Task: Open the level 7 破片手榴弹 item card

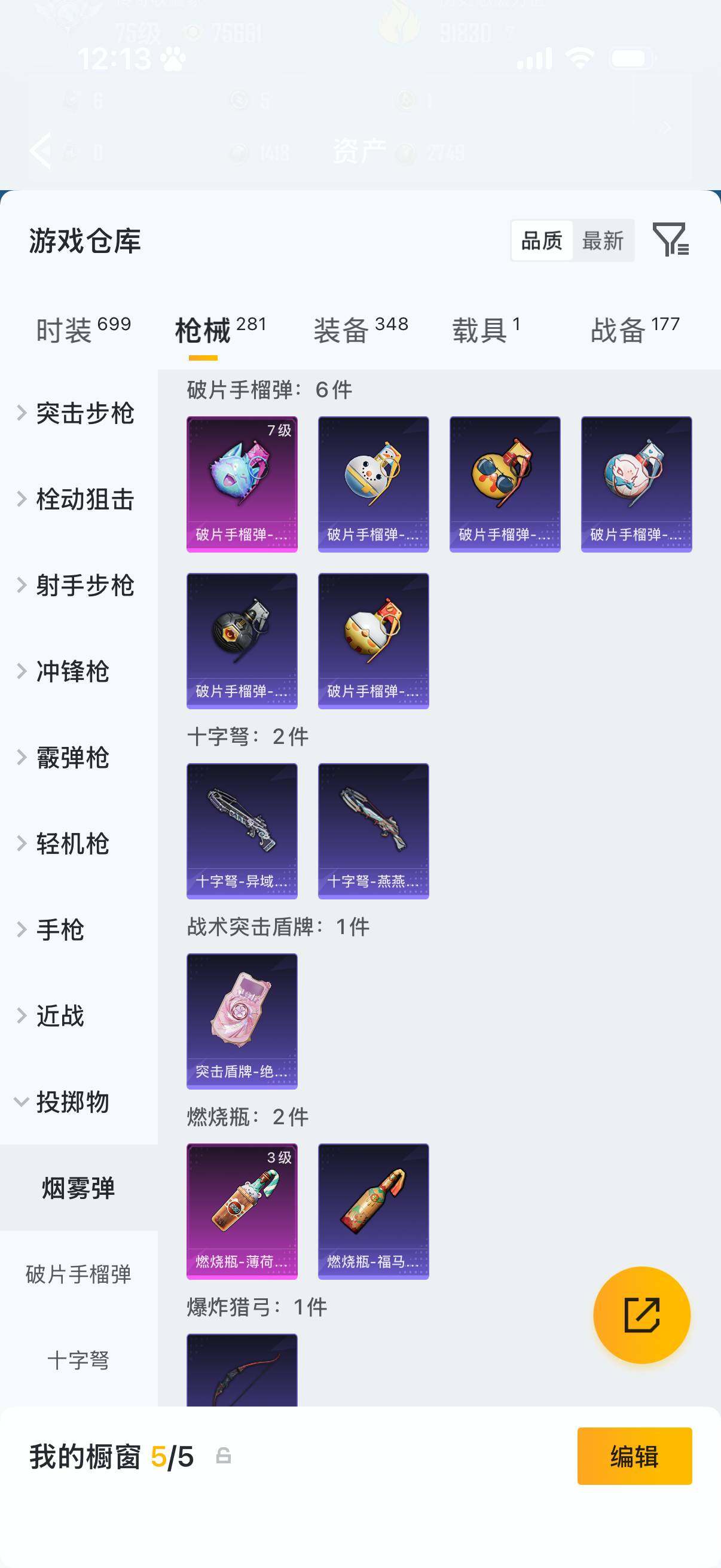Action: coord(242,483)
